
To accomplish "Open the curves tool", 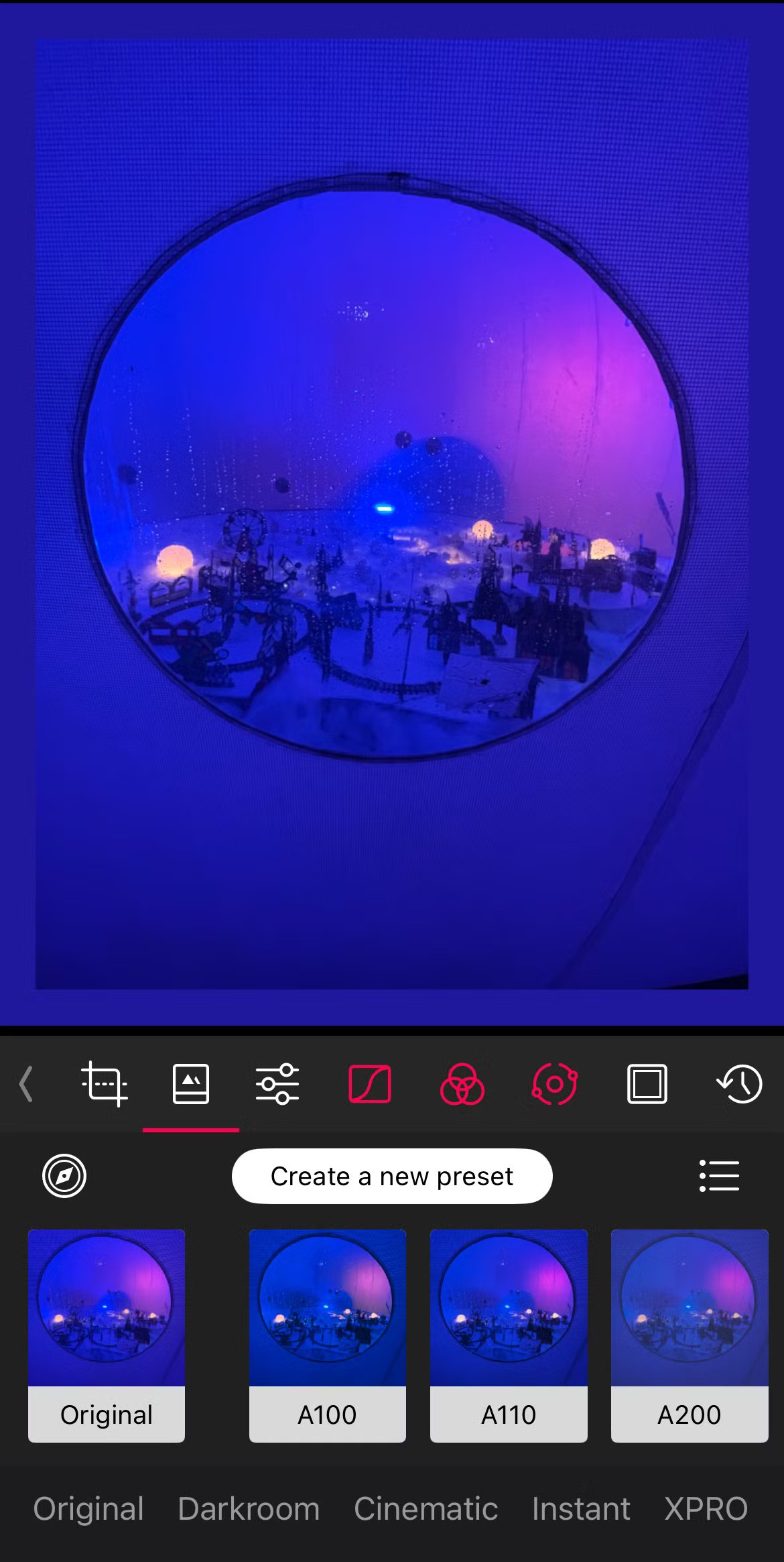I will 370,1084.
